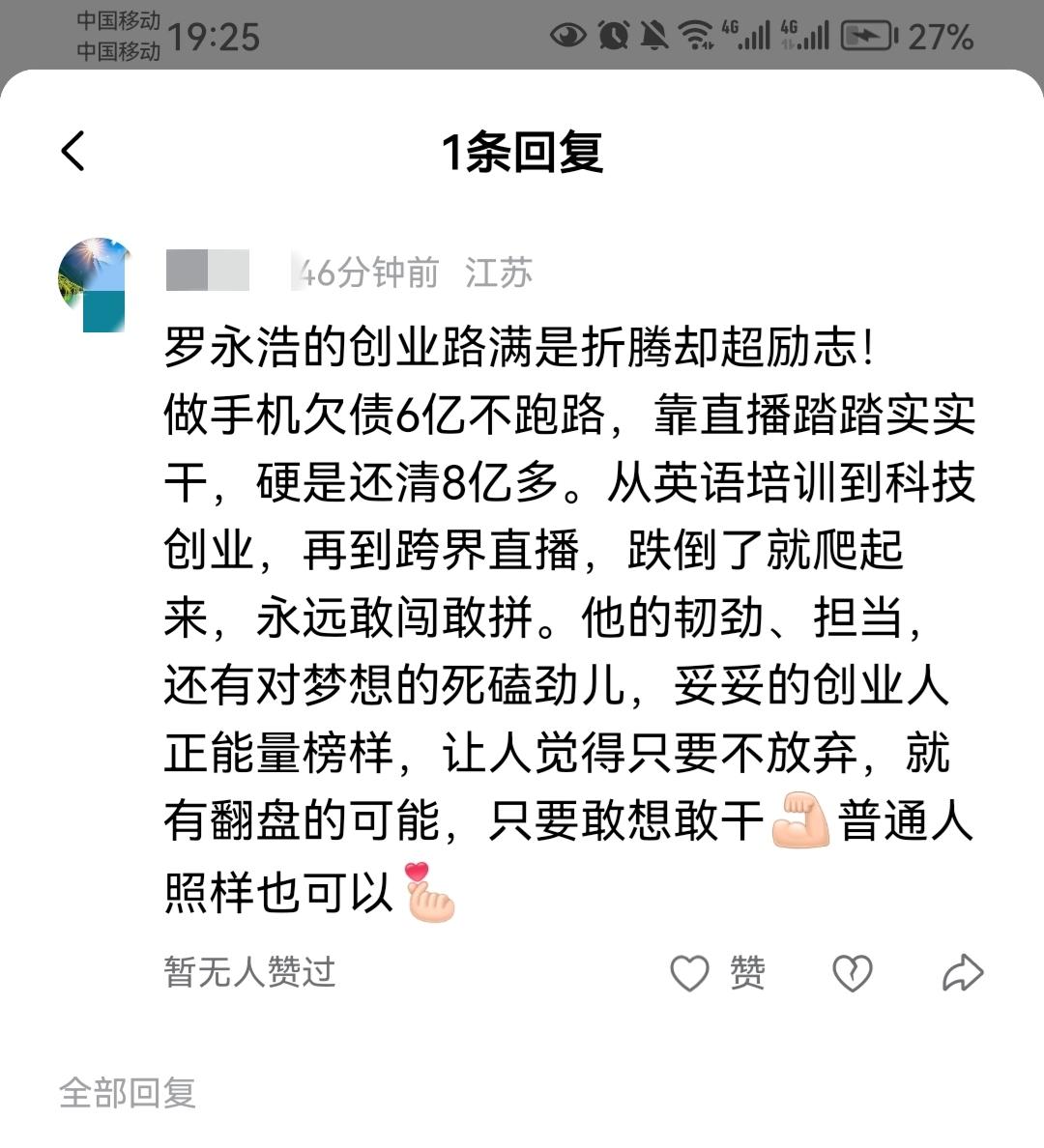Tap the eye-comfort icon in status bar
This screenshot has width=1044, height=1148.
pos(570,34)
